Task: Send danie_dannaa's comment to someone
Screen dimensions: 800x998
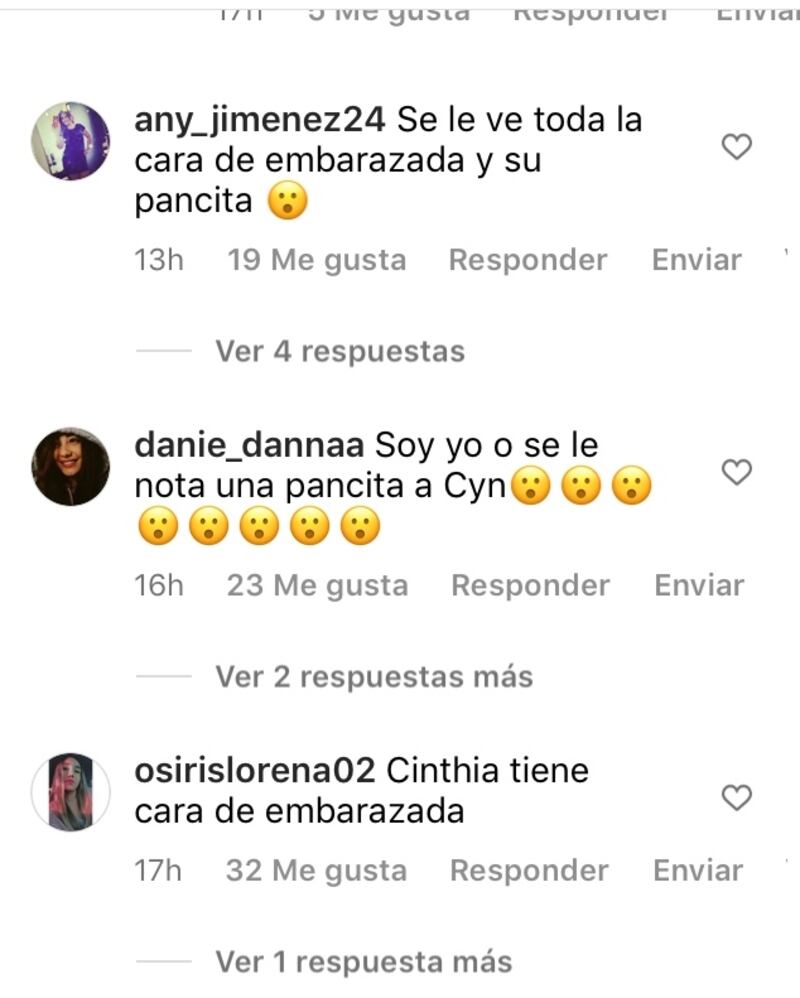Action: (698, 585)
